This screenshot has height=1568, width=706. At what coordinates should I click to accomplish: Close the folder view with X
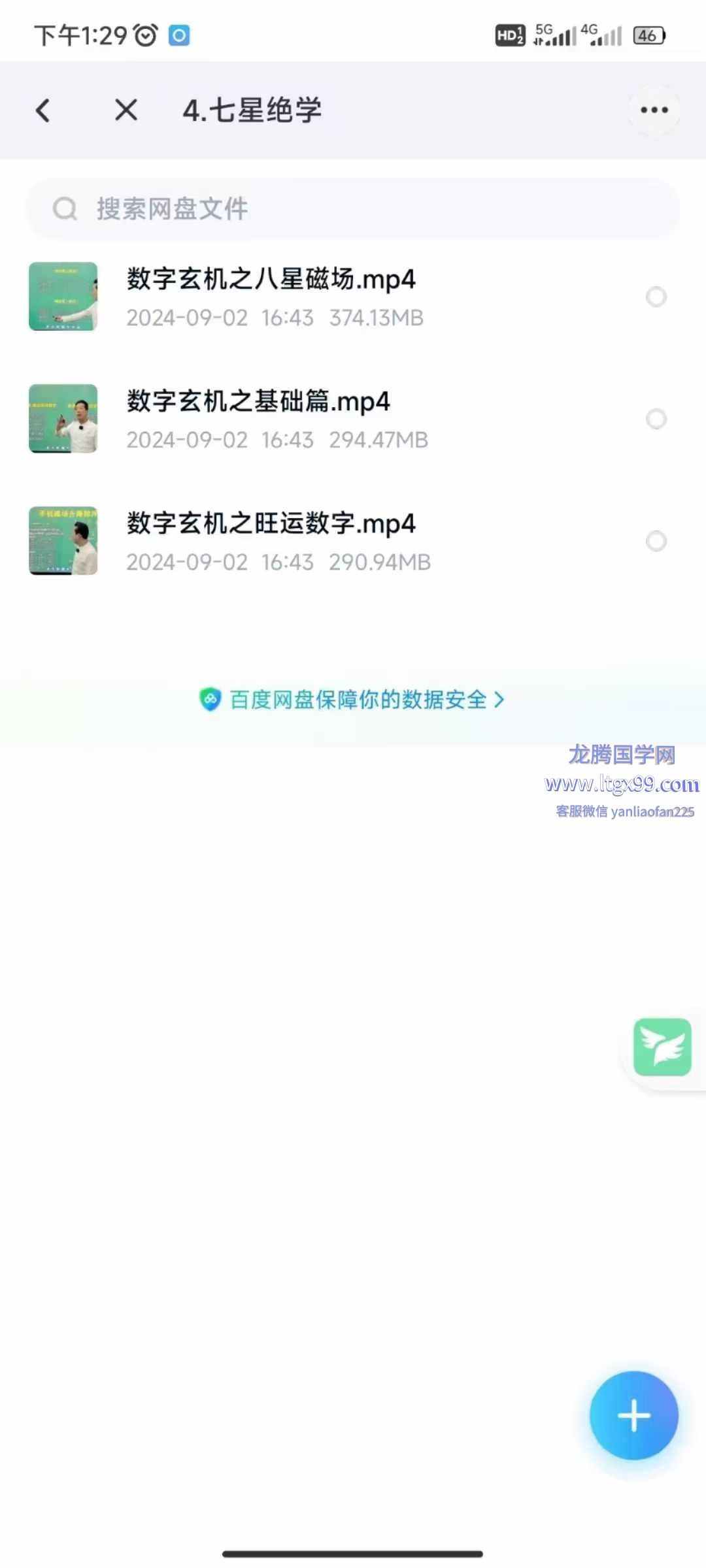126,110
